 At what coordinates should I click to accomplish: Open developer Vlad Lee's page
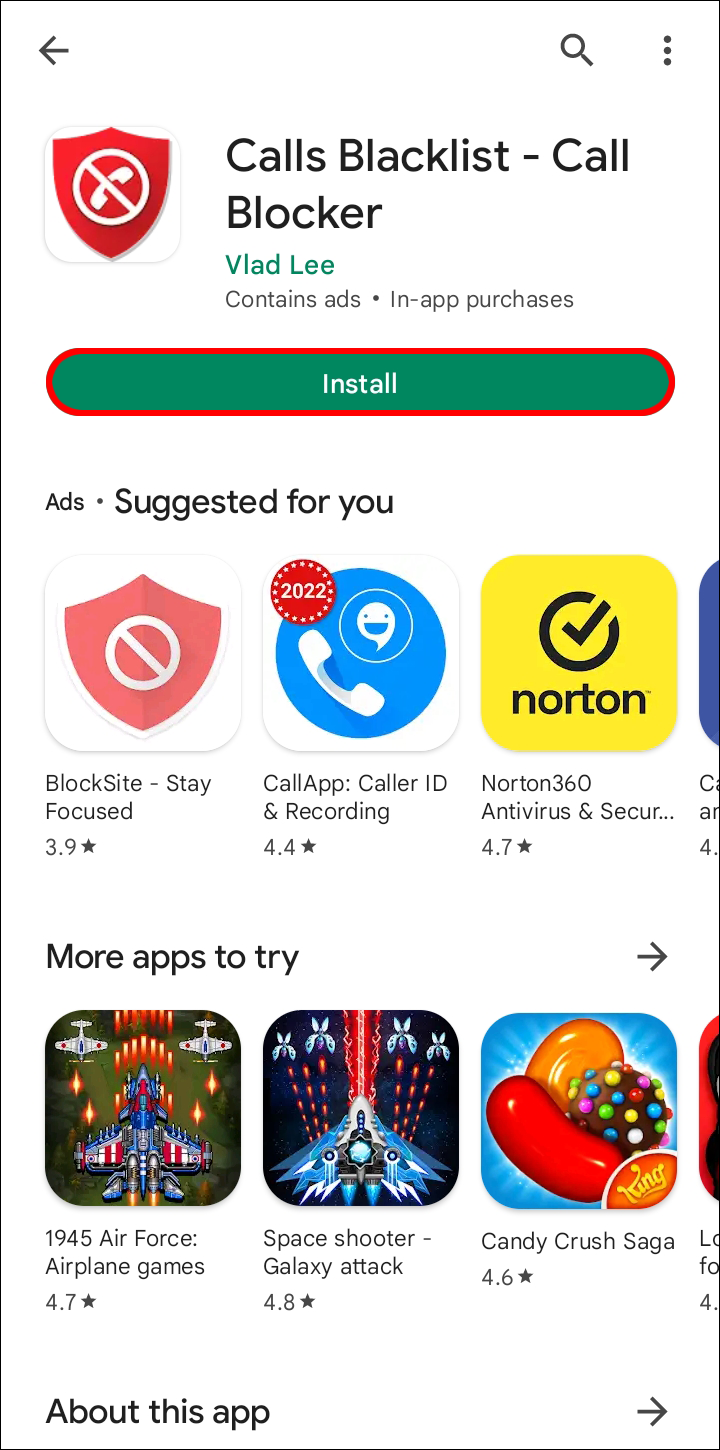pos(280,265)
